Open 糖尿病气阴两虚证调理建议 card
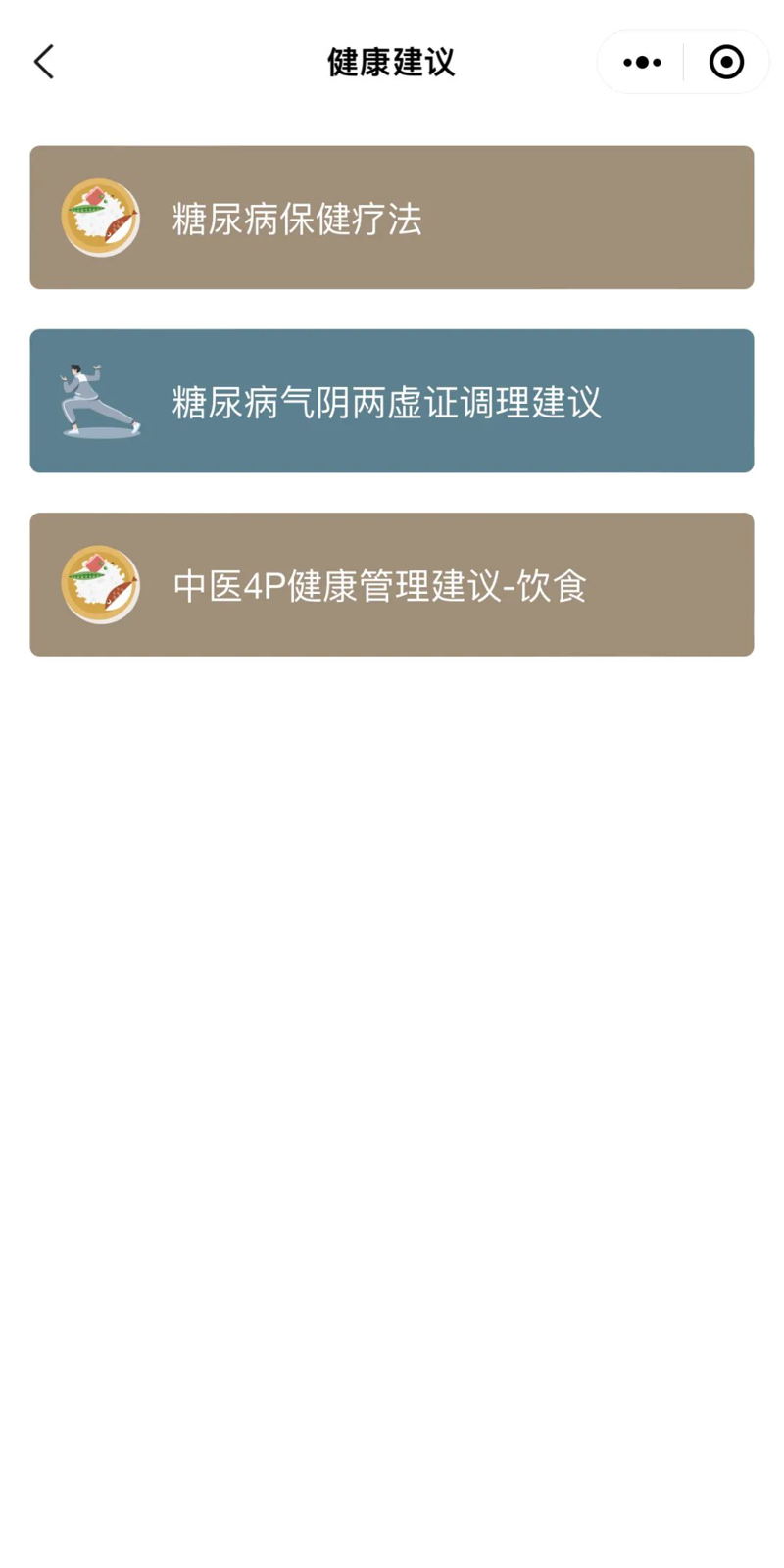 [392, 401]
